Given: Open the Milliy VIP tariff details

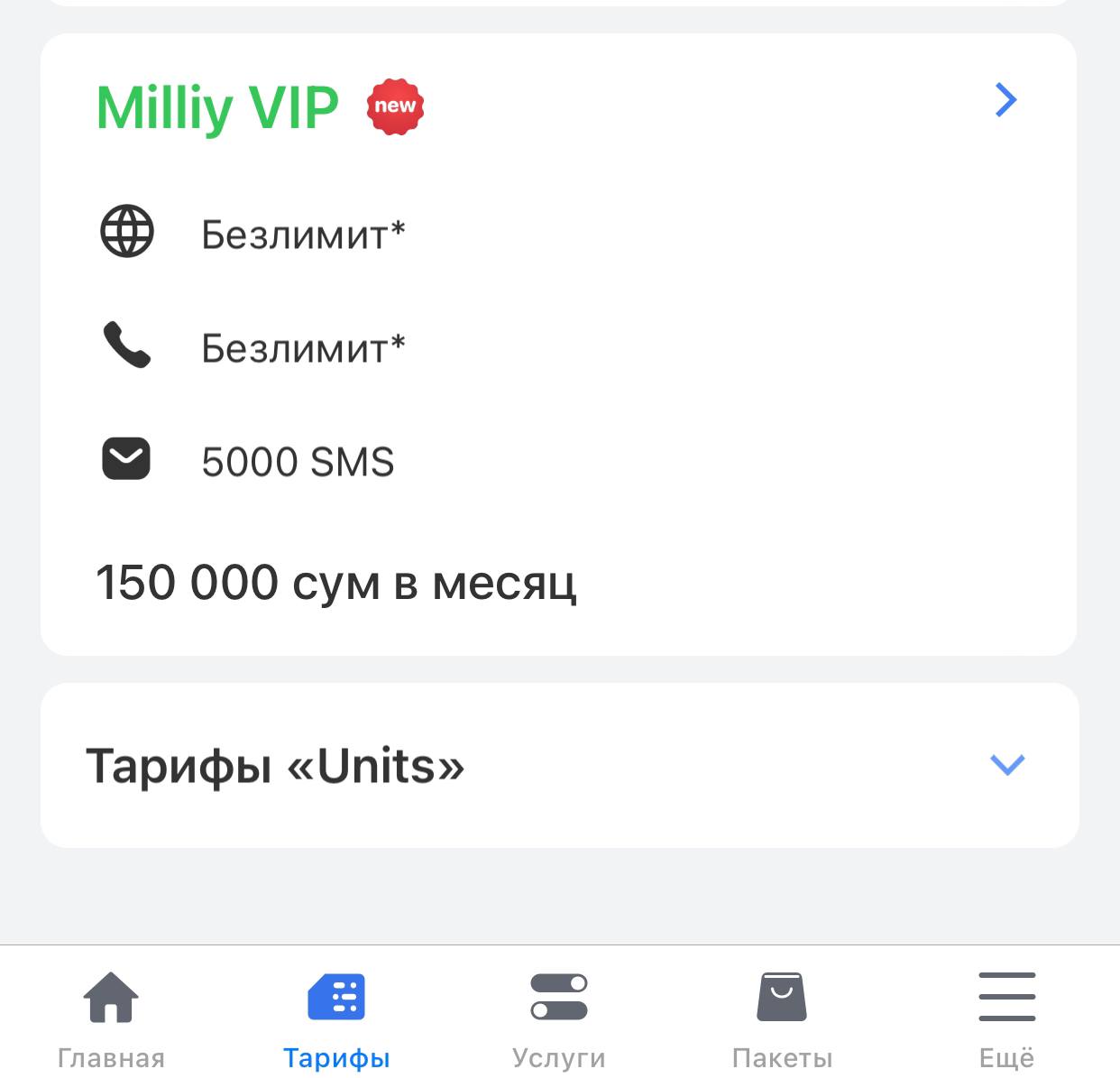Looking at the screenshot, I should click(1005, 100).
